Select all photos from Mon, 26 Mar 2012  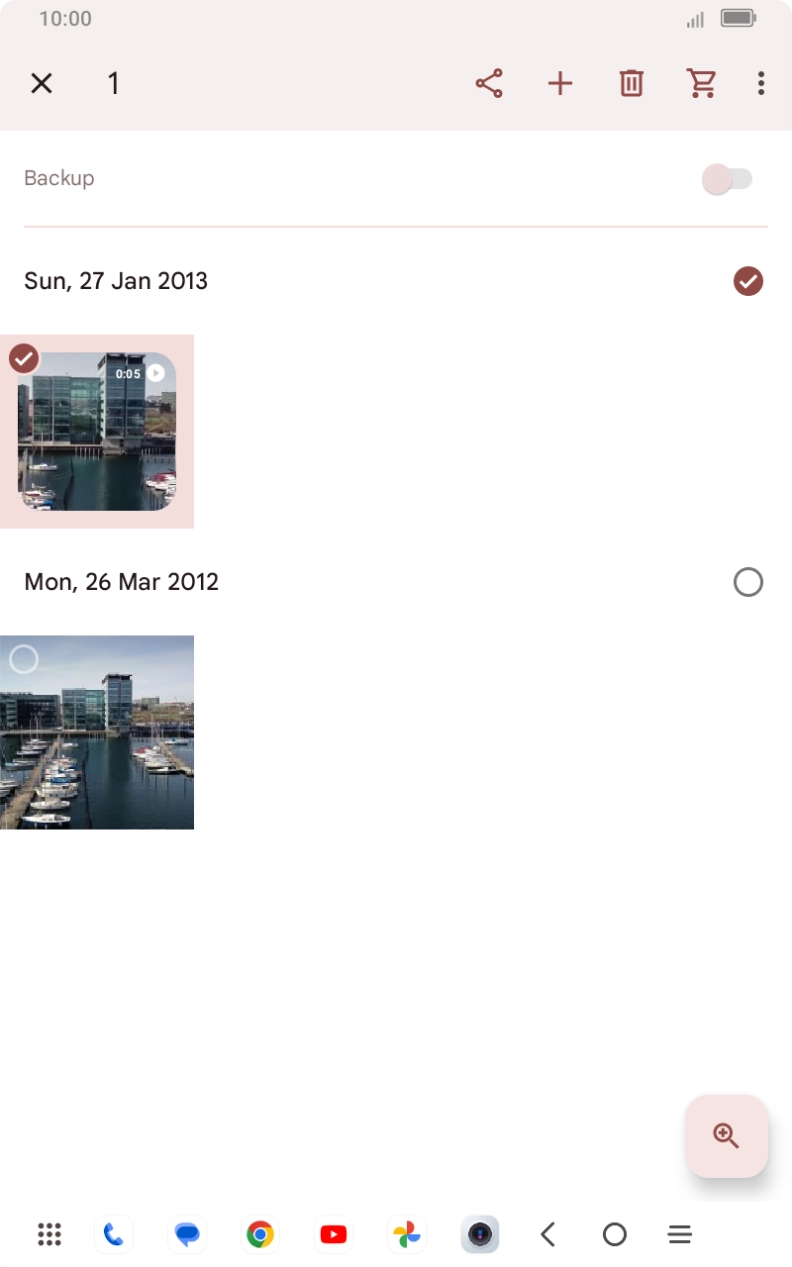[748, 582]
